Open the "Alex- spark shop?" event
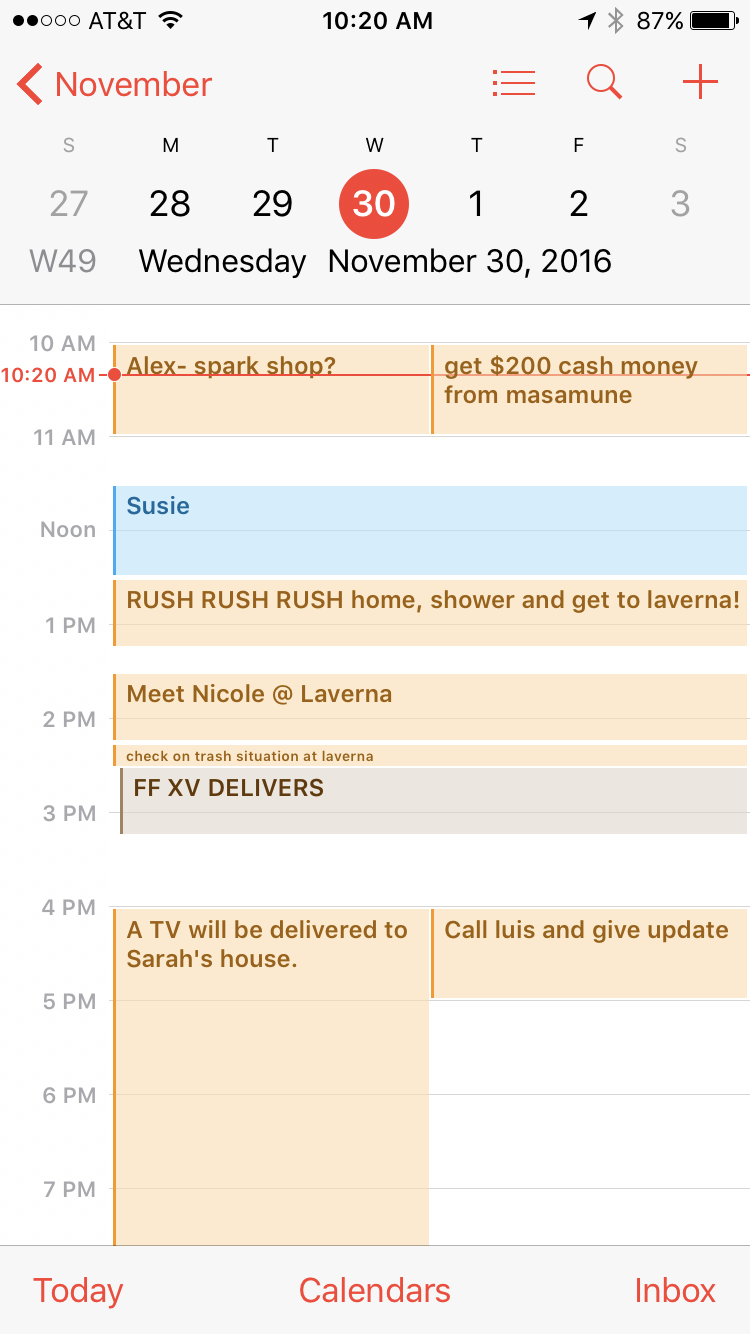Viewport: 750px width, 1334px height. (272, 390)
